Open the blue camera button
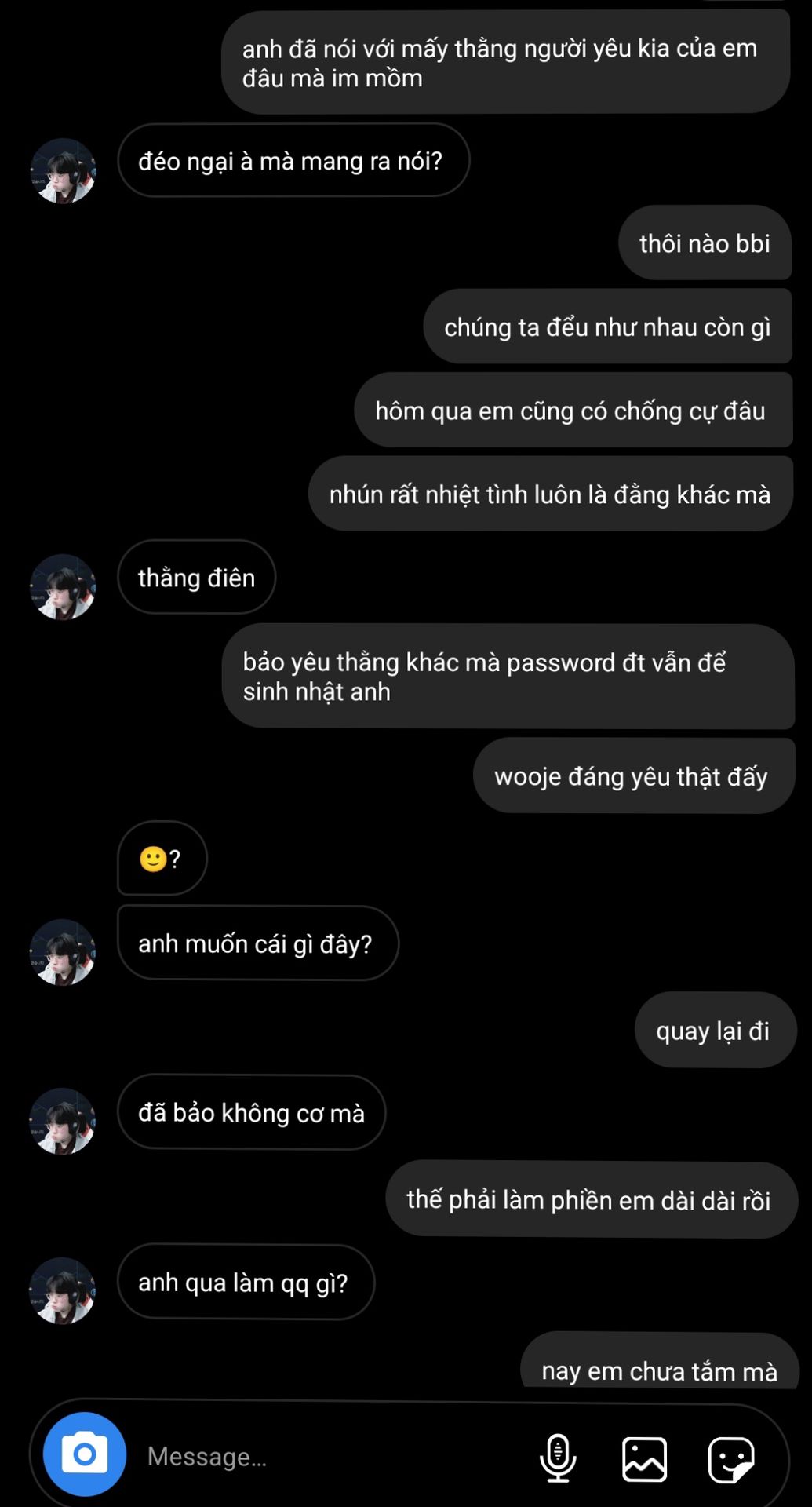 pos(85,1454)
